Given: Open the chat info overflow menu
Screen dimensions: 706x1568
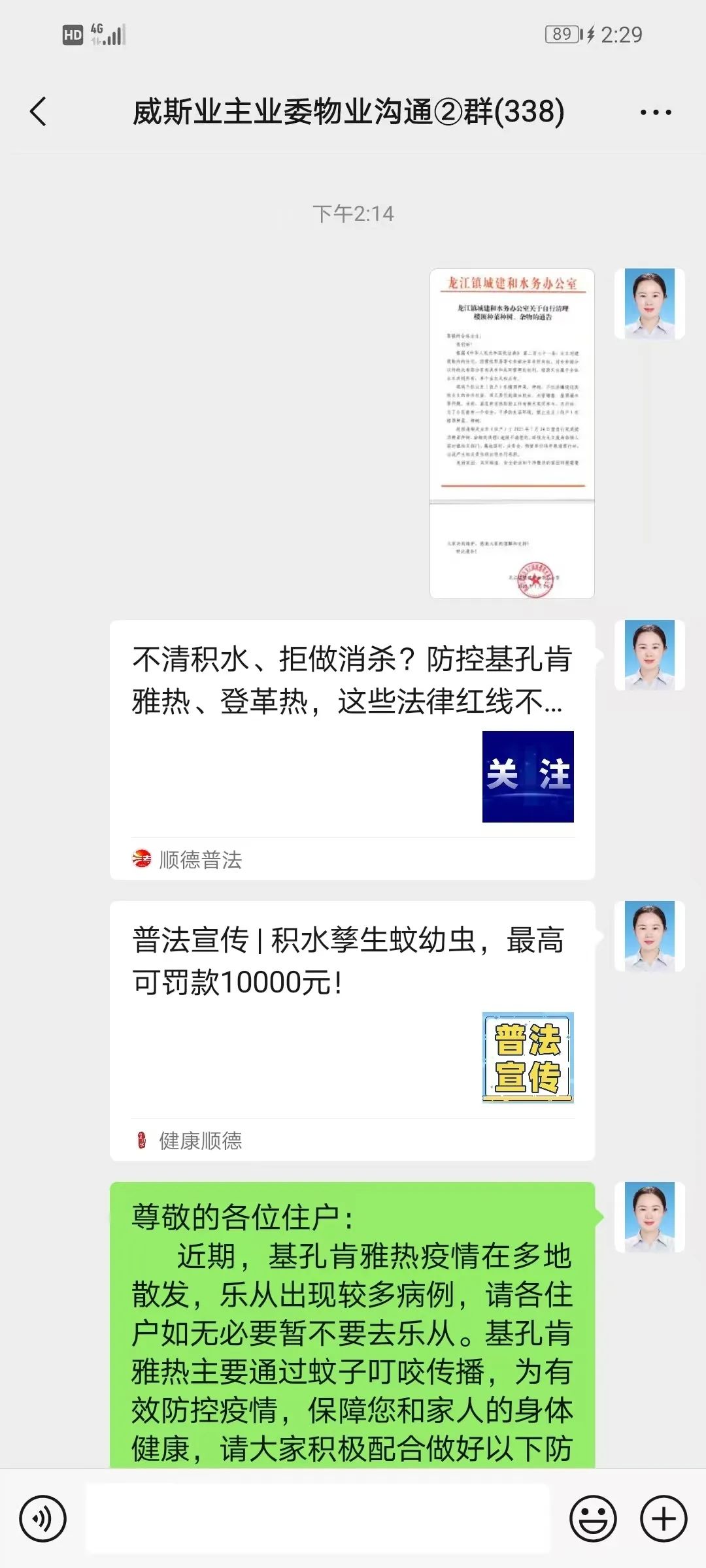Looking at the screenshot, I should tap(655, 112).
